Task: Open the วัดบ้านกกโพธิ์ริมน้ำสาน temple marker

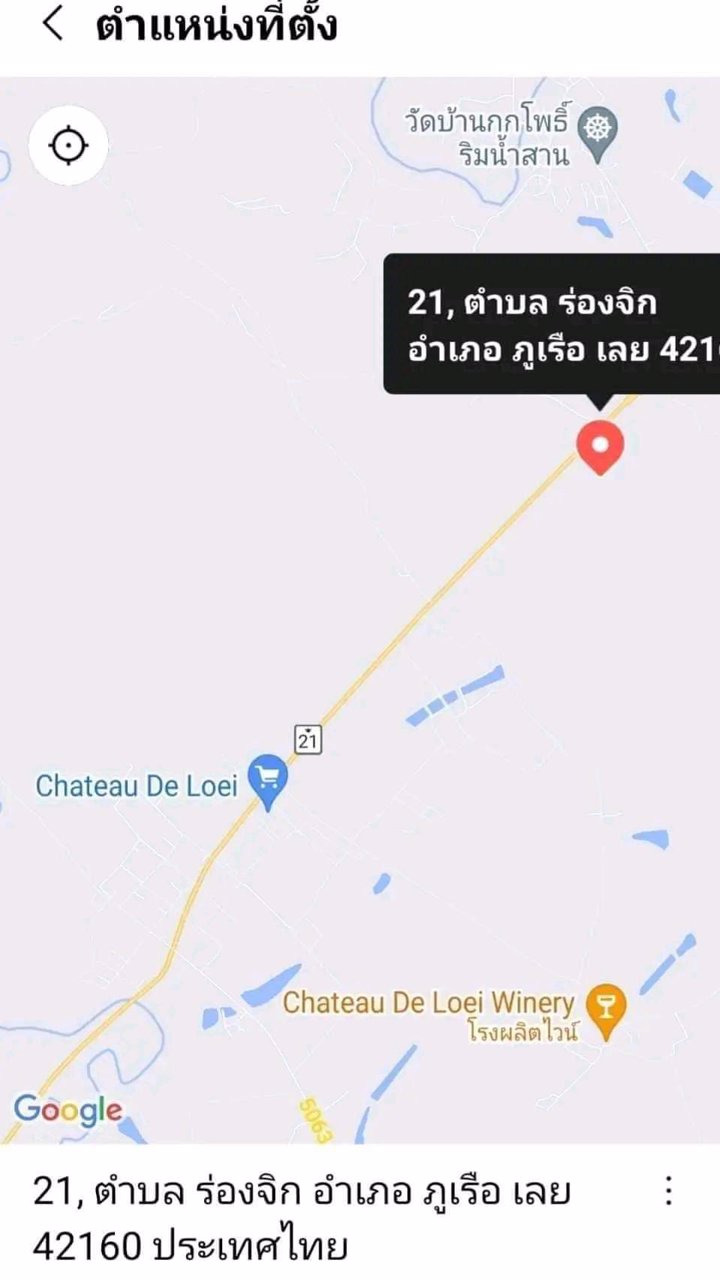Action: point(598,130)
